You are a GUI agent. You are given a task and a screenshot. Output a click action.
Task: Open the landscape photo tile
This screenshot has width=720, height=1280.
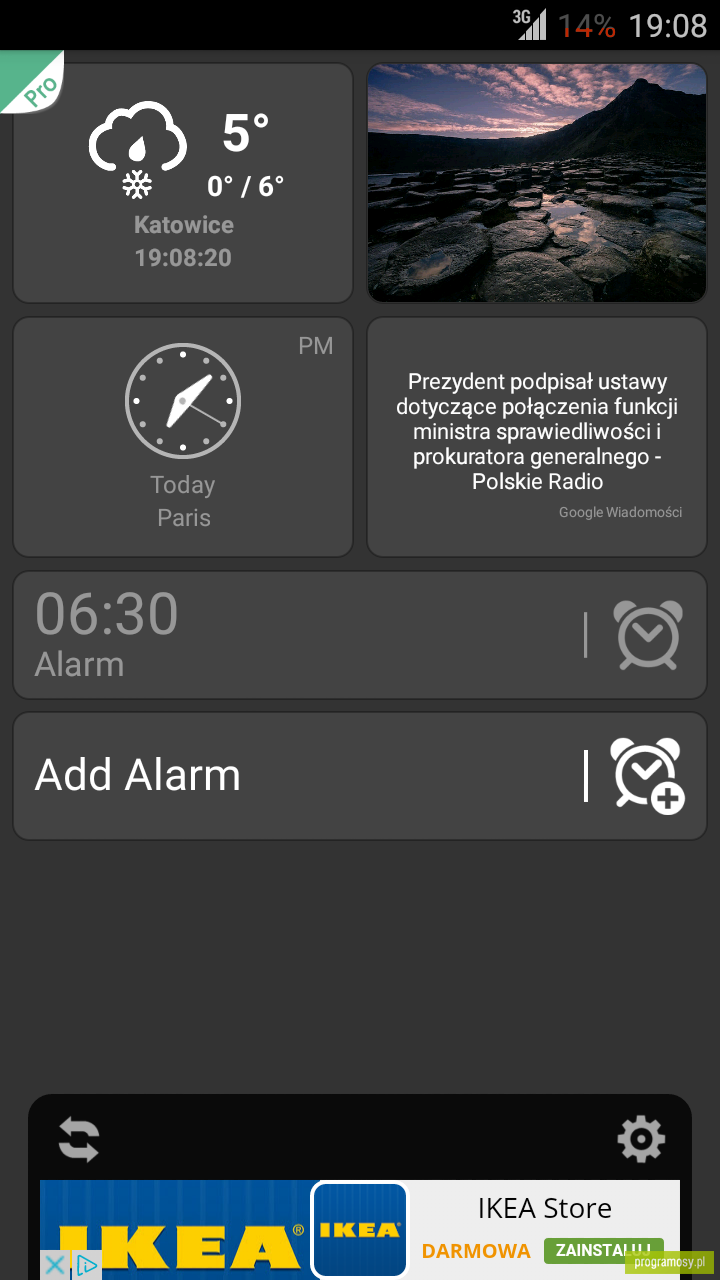tap(537, 183)
